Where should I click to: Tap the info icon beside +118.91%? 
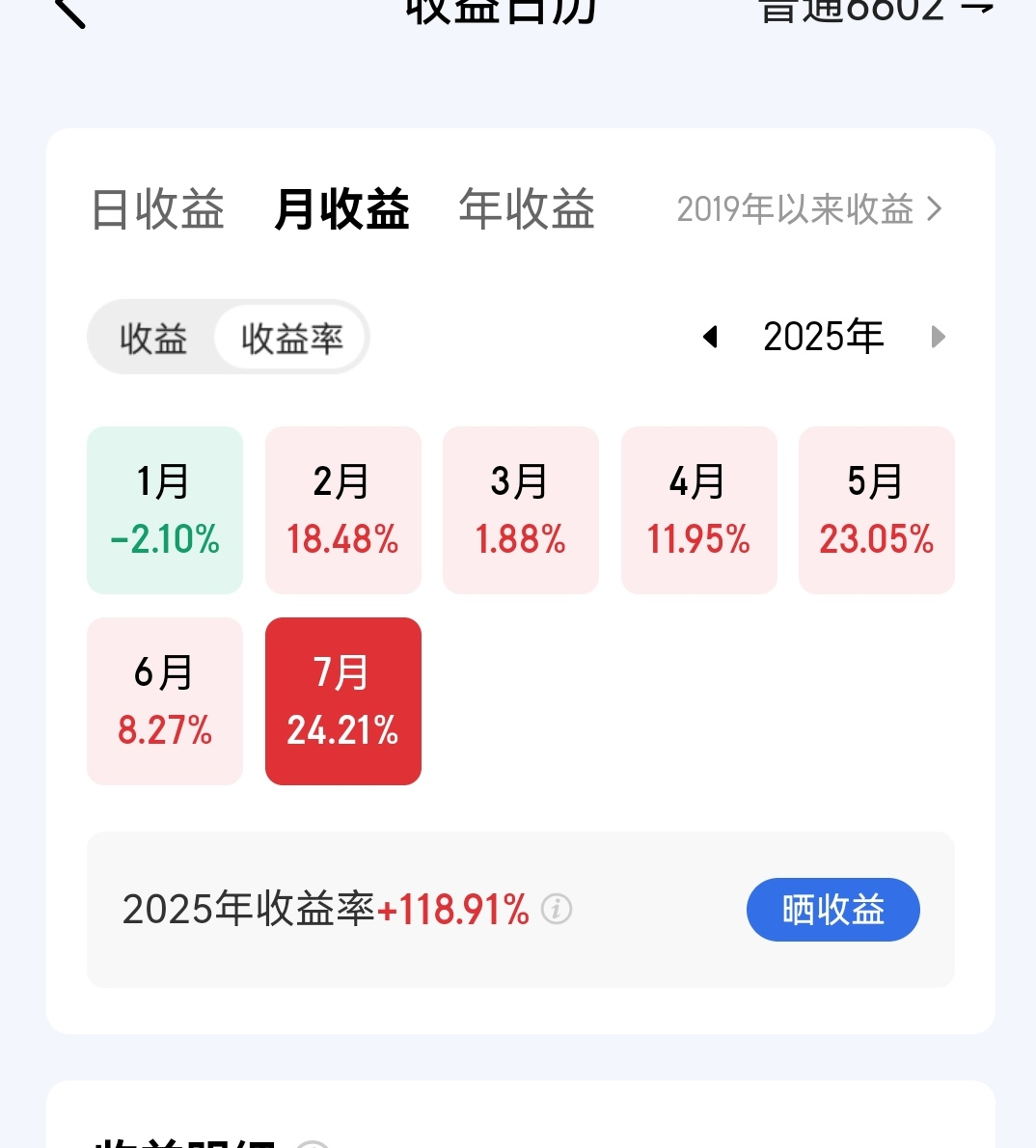[557, 909]
